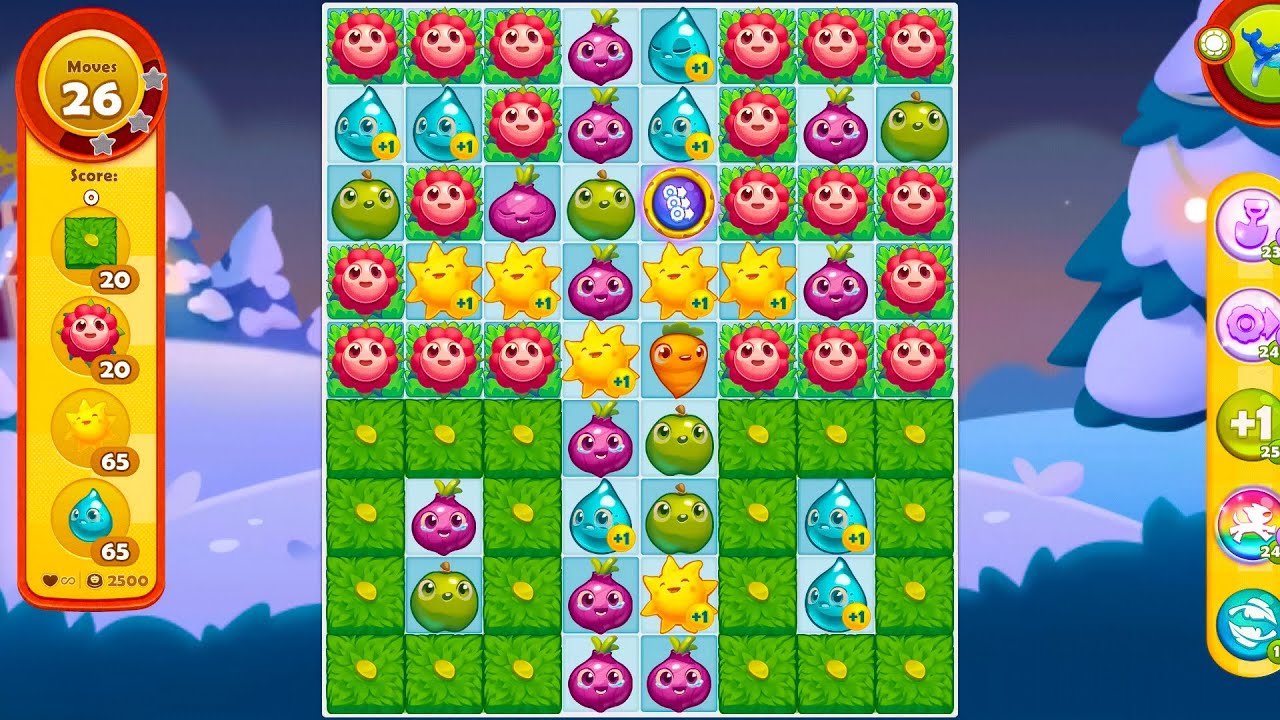Select the sleeping water droplet

[679, 46]
